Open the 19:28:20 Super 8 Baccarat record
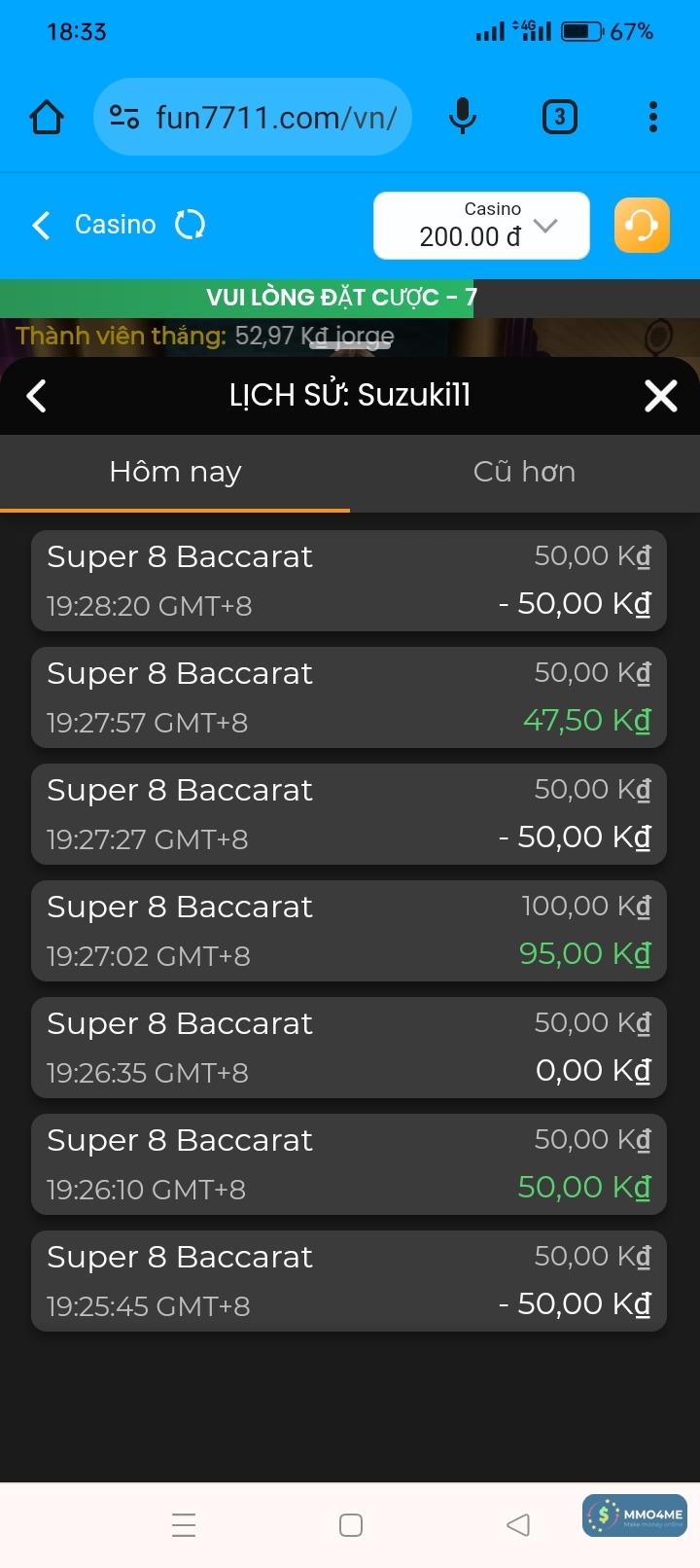The height and width of the screenshot is (1568, 700). [348, 581]
